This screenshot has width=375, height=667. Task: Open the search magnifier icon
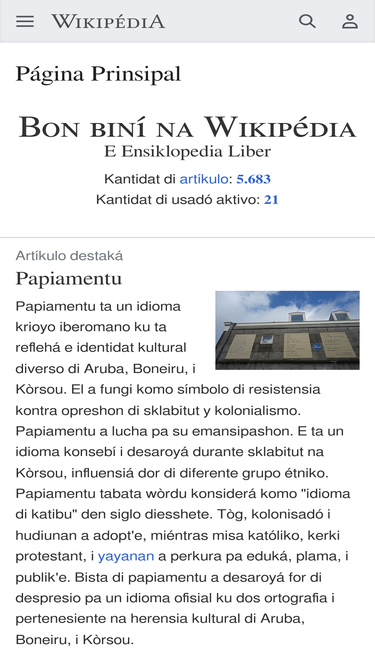tap(307, 21)
